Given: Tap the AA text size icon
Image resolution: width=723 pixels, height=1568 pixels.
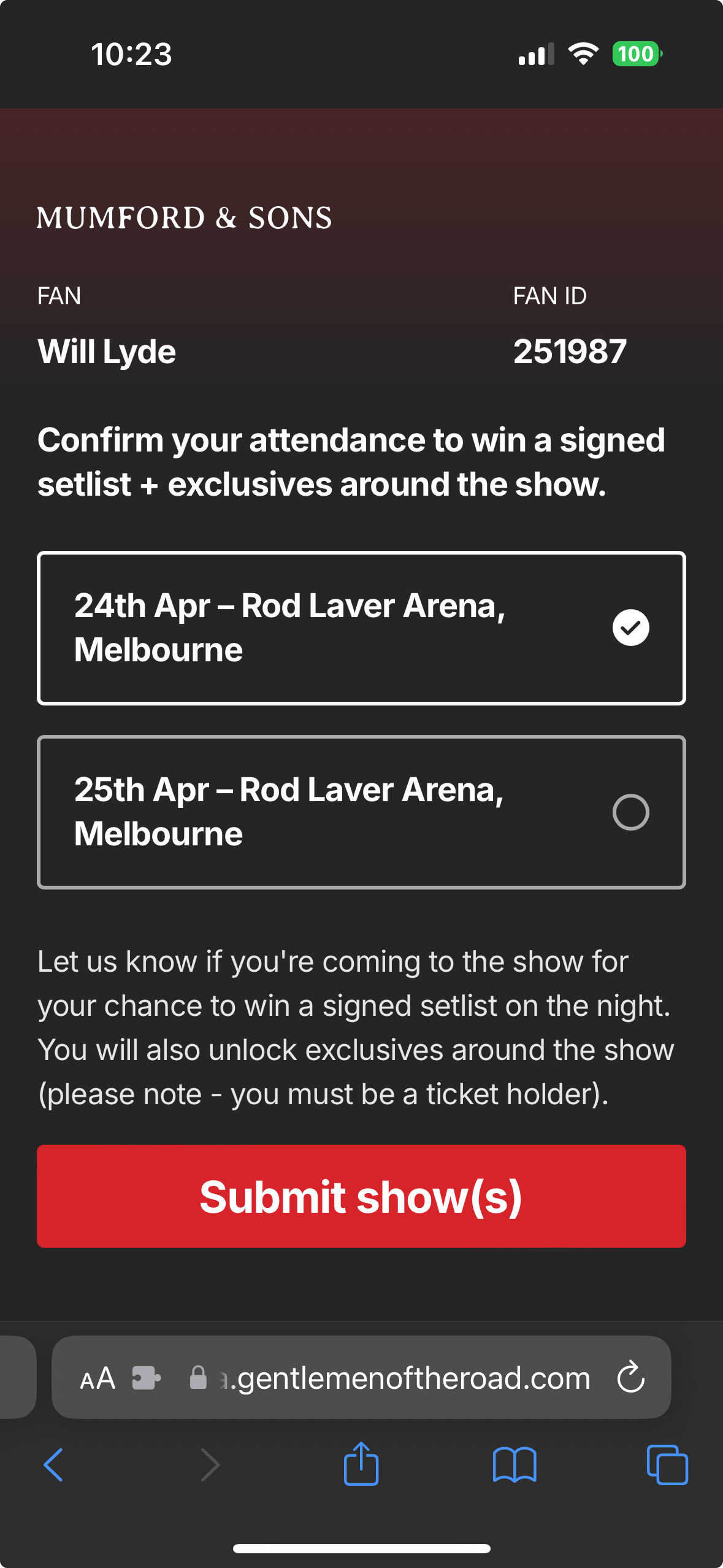Looking at the screenshot, I should pyautogui.click(x=97, y=1377).
